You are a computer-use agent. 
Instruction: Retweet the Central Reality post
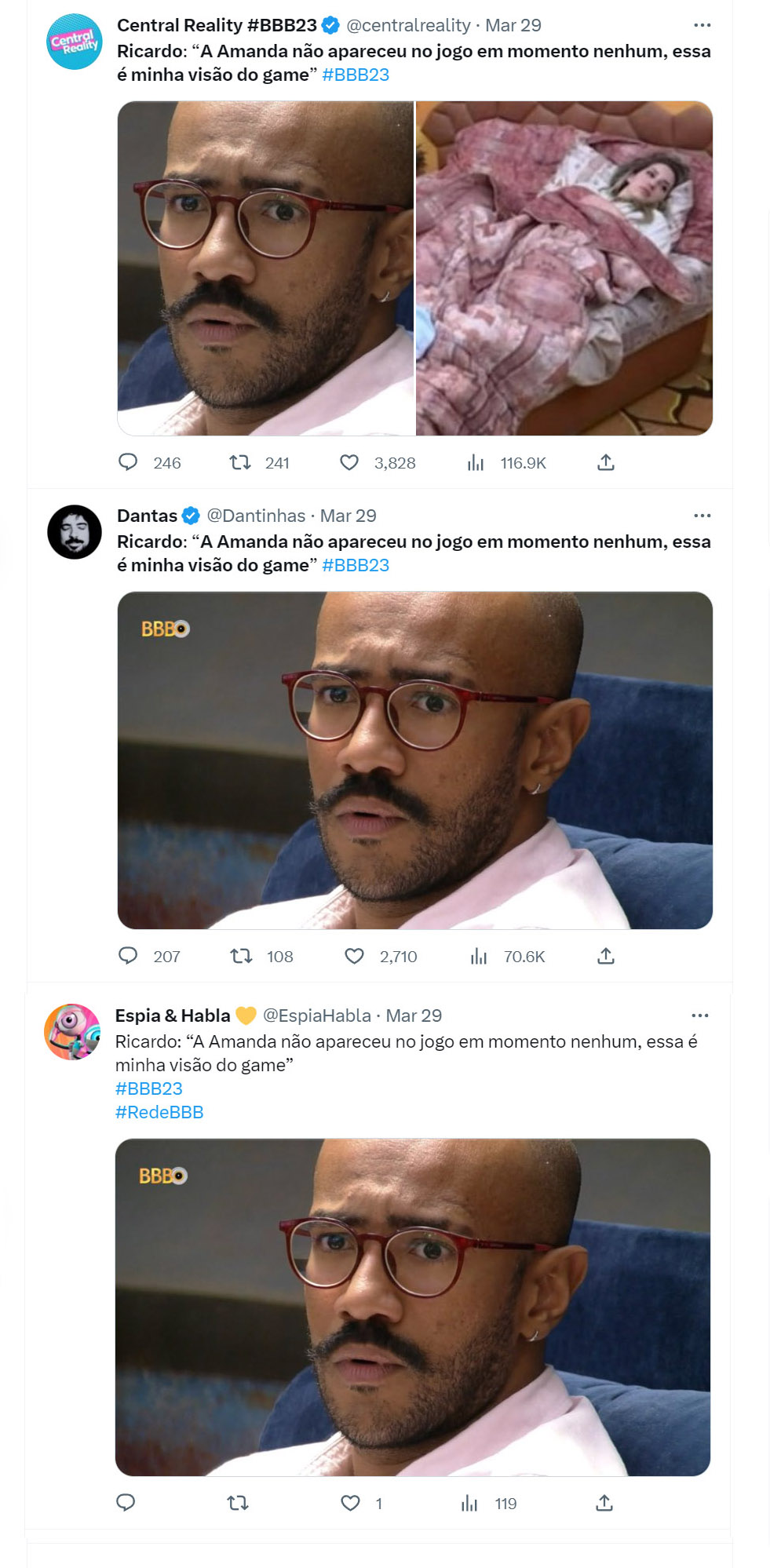pos(239,462)
